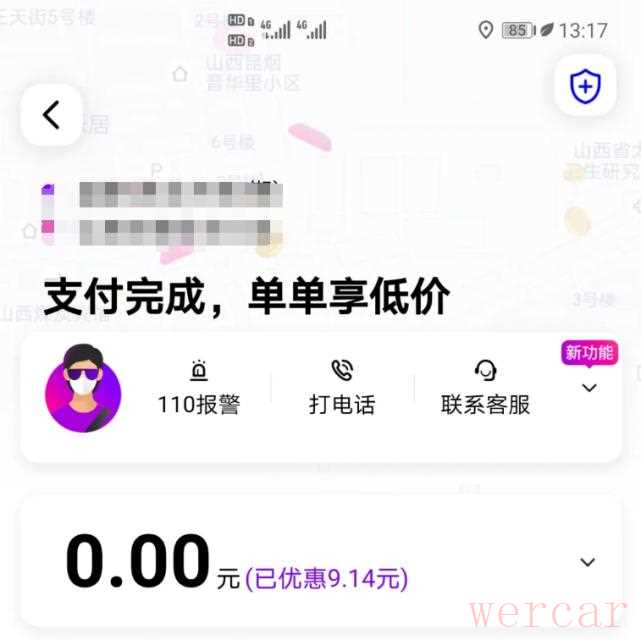Expand the 0.00元 fare details
Viewport: 641px width, 640px height.
tap(588, 563)
